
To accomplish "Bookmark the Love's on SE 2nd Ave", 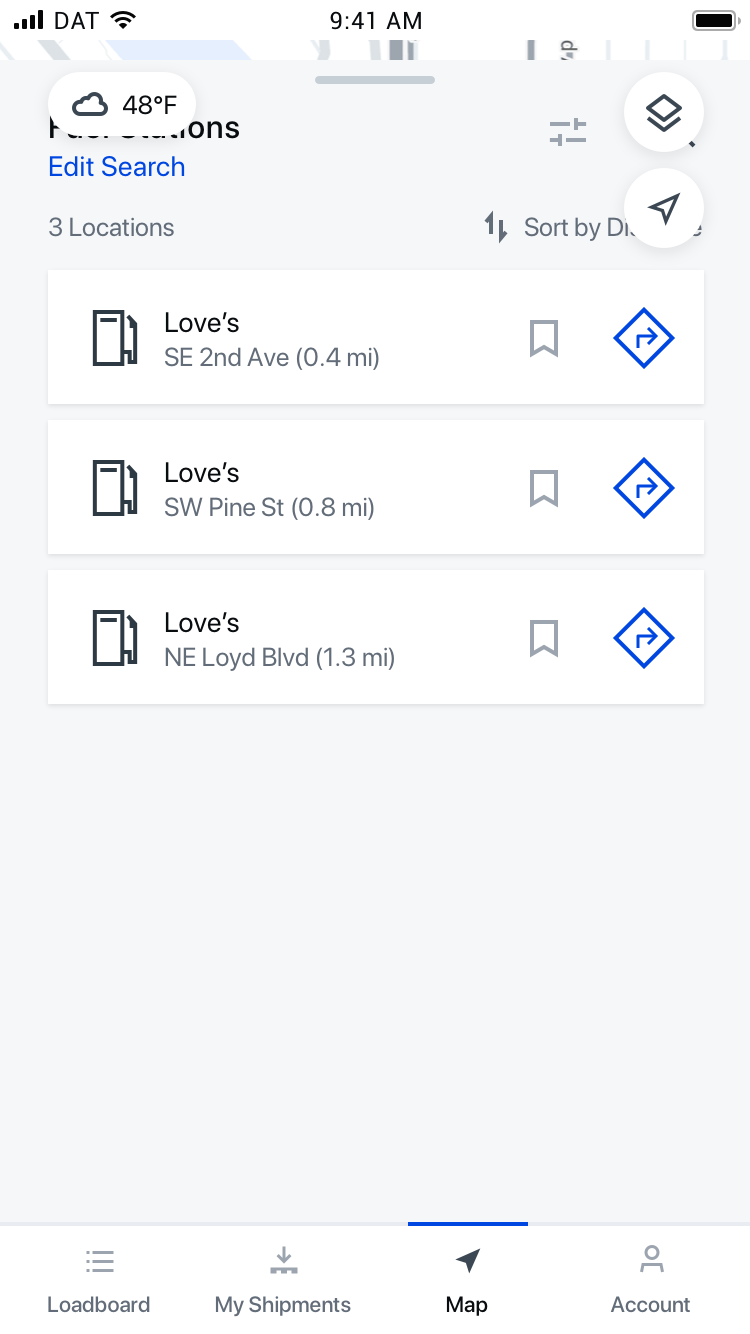I will [543, 338].
